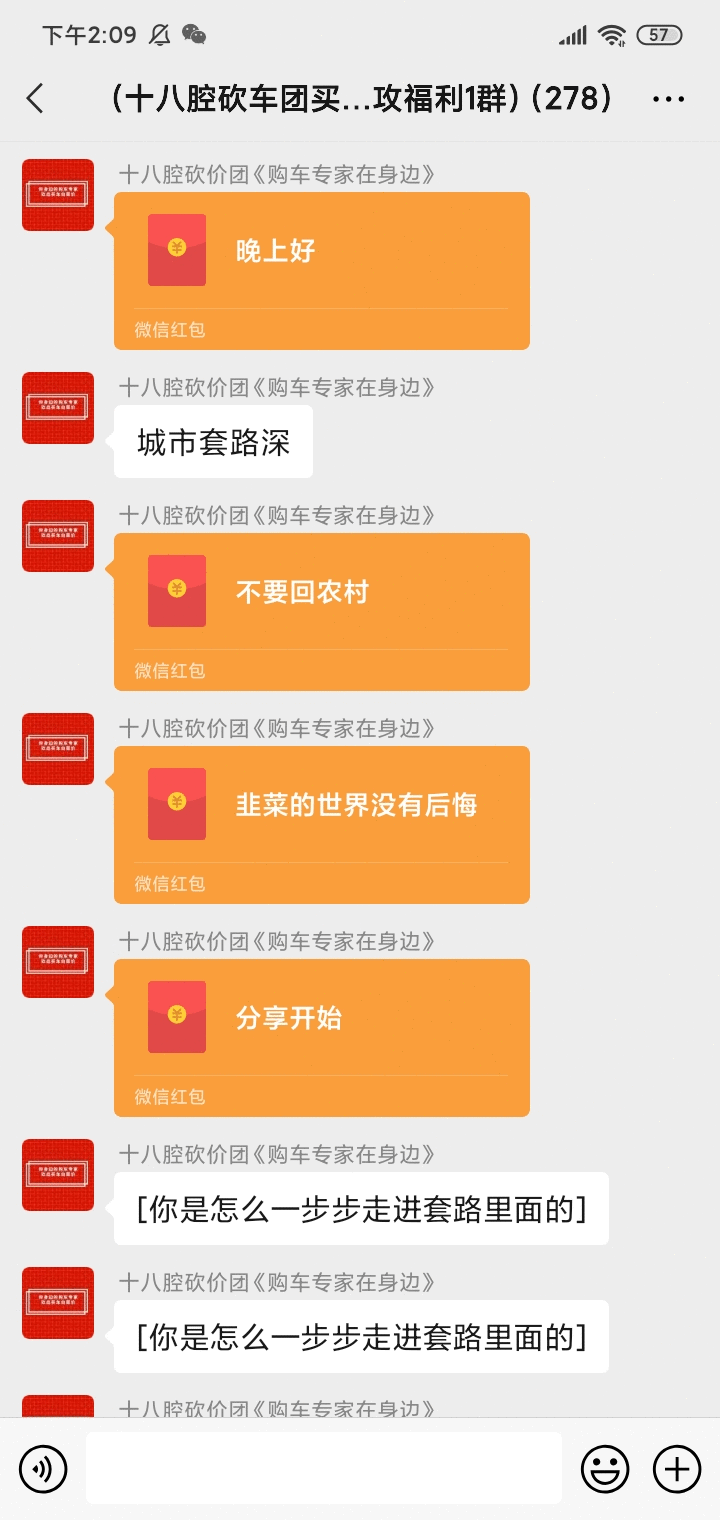Image resolution: width=720 pixels, height=1520 pixels.
Task: View profile of the 城市套路深 message sender
Action: 58,408
